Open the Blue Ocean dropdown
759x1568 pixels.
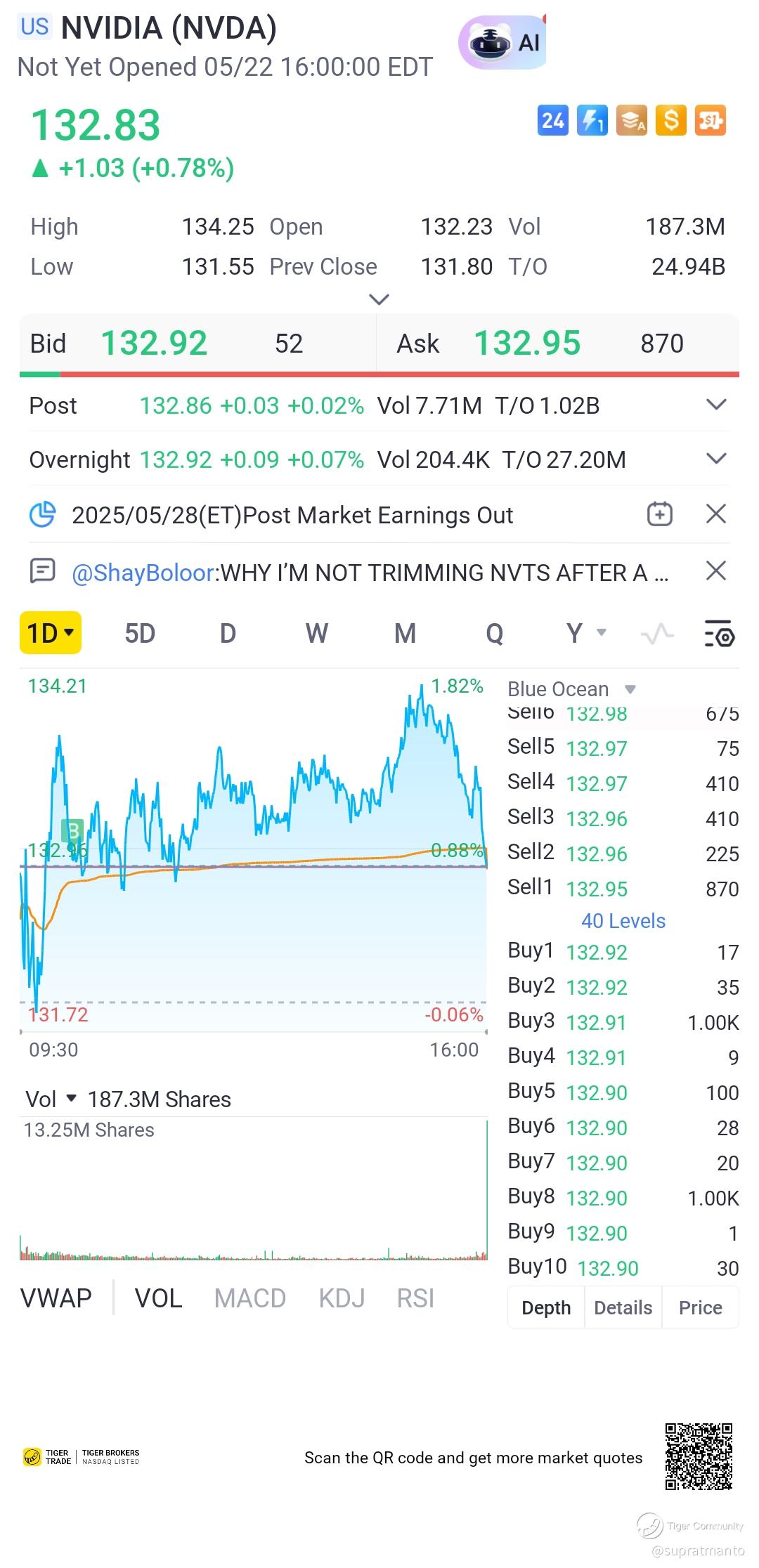coord(571,689)
